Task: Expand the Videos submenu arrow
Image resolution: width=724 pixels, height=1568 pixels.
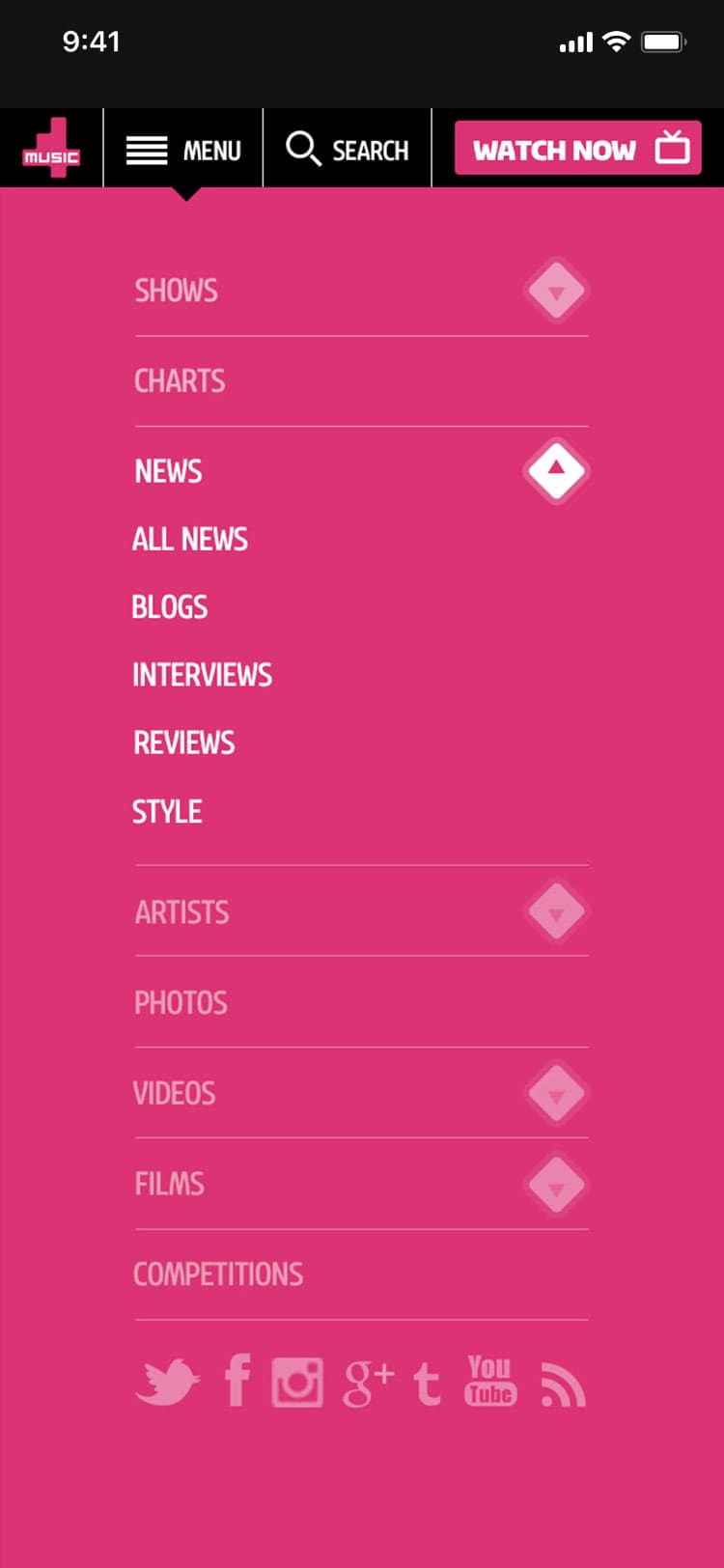Action: click(x=556, y=1093)
